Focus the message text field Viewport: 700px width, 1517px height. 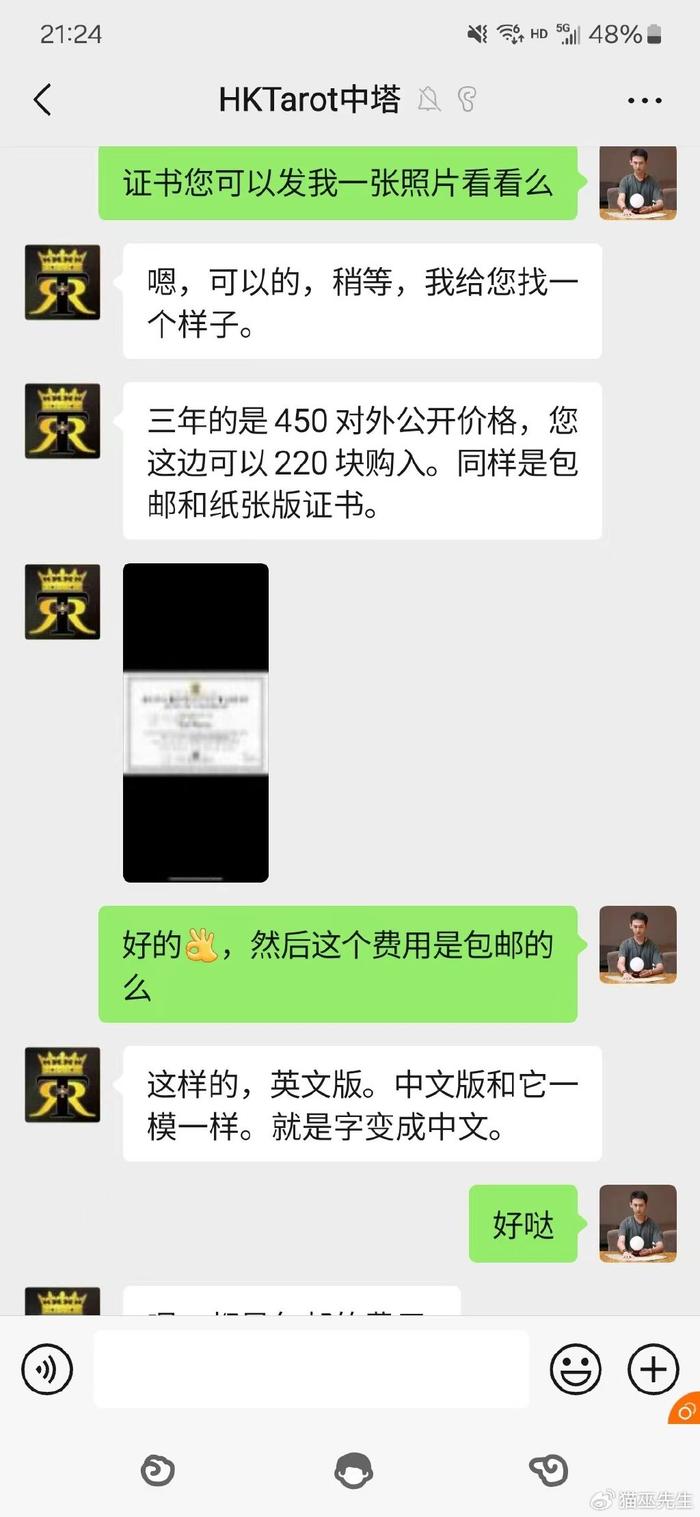311,1368
